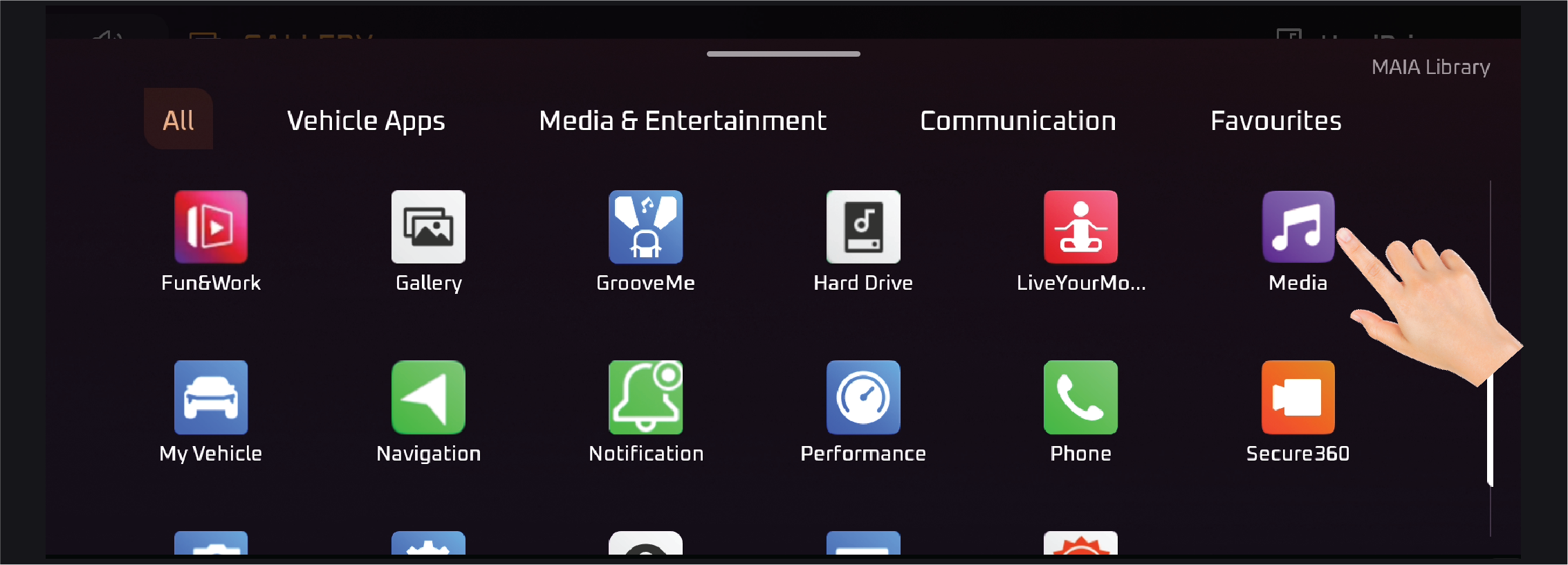Image resolution: width=1568 pixels, height=565 pixels.
Task: Open the Fun&Work app
Action: [211, 227]
